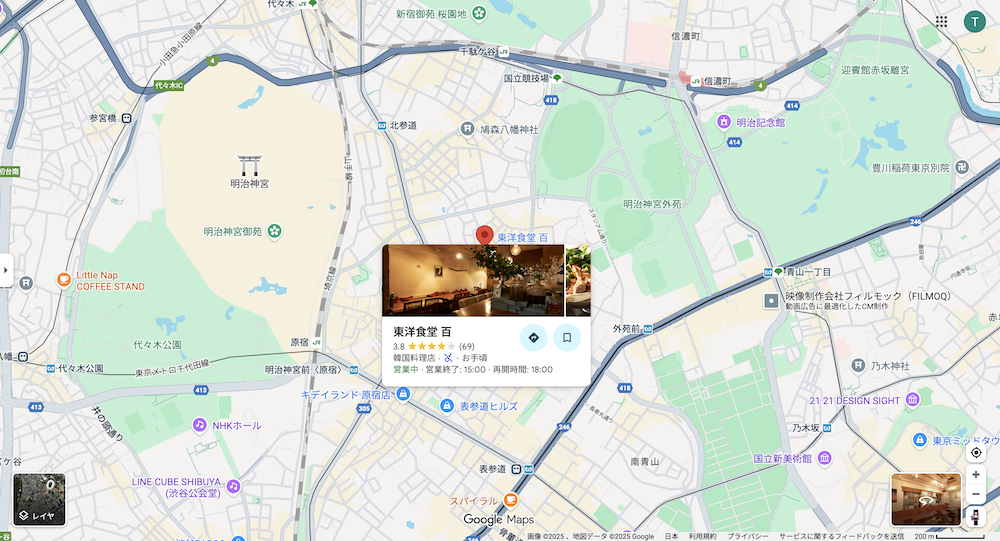Center map on my location

[x=976, y=452]
